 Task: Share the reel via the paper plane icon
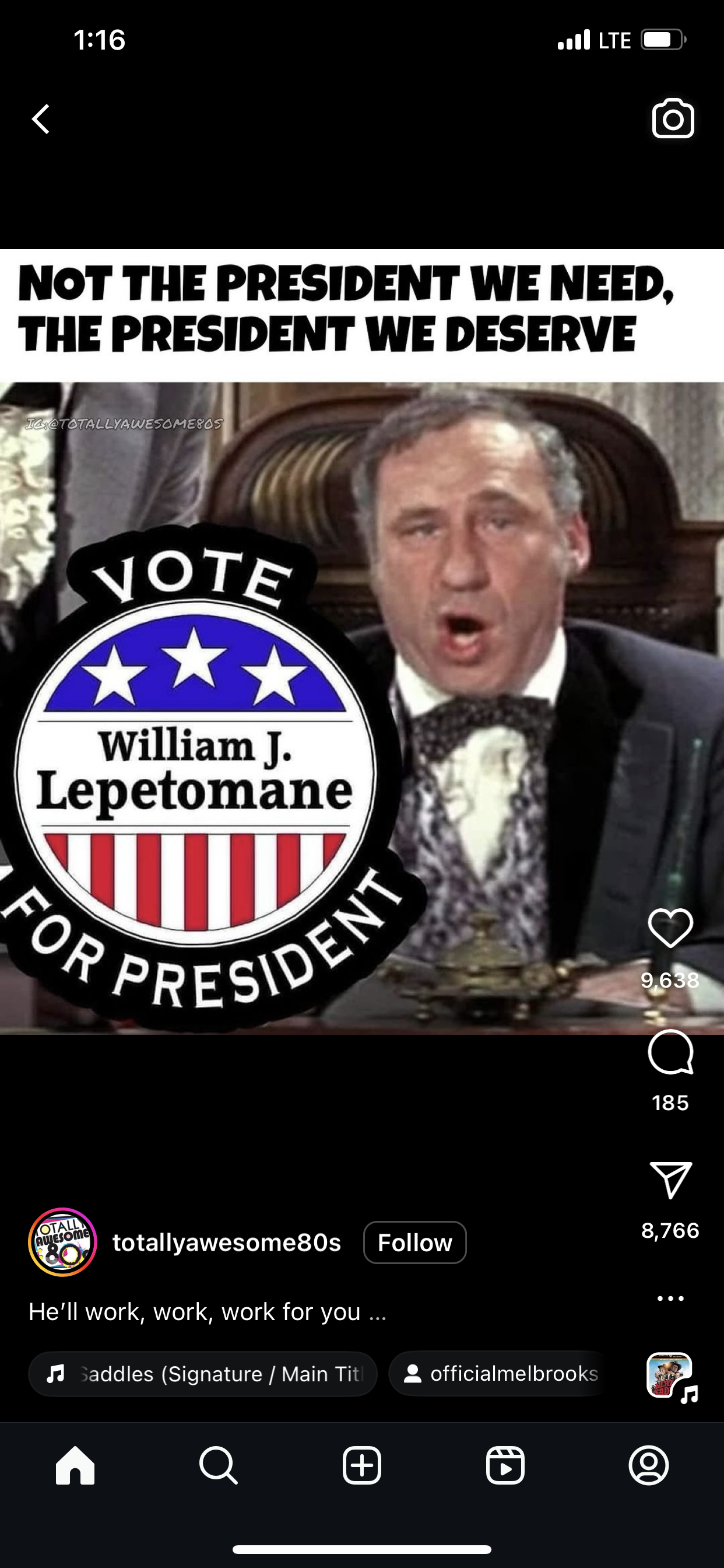pos(670,1179)
